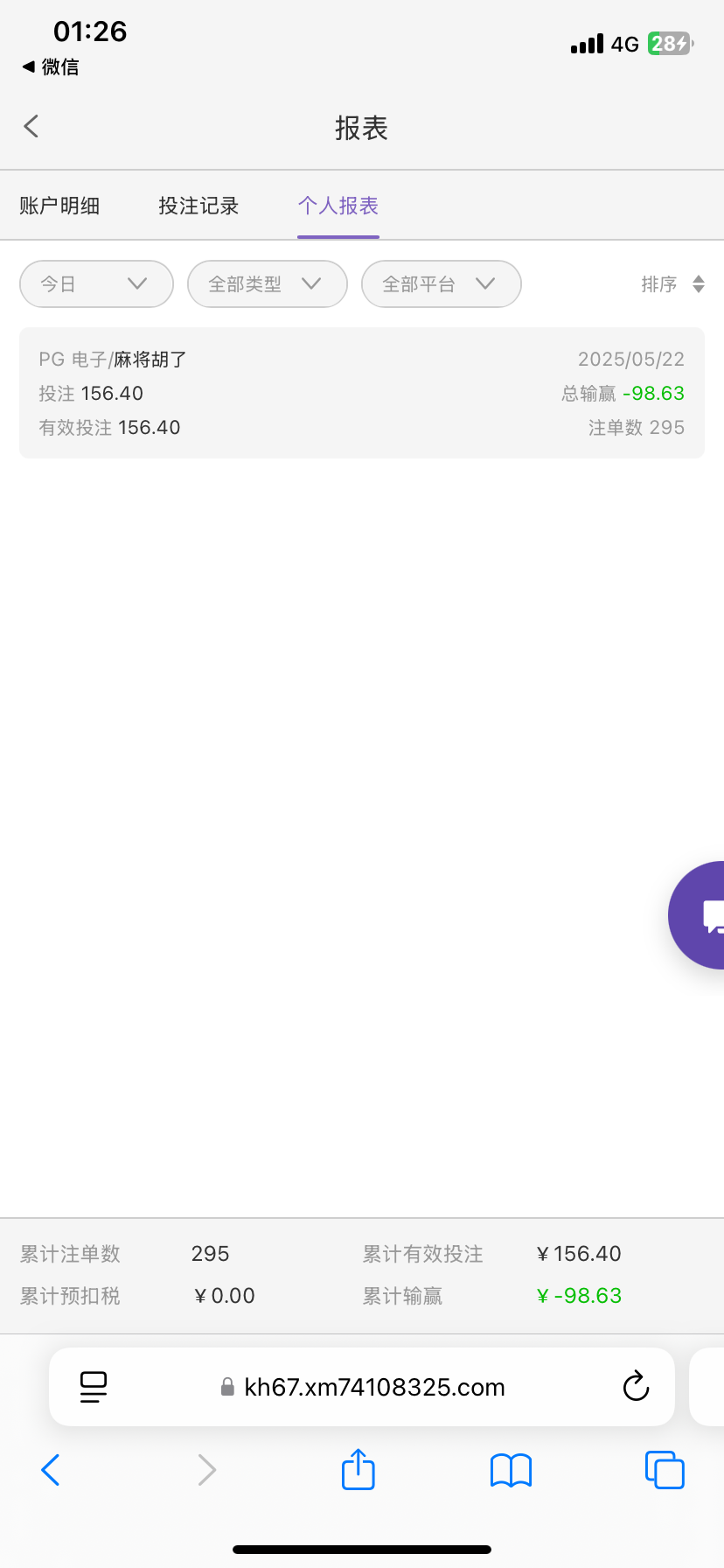Share this page from Safari toolbar
Image resolution: width=724 pixels, height=1568 pixels.
point(359,1468)
